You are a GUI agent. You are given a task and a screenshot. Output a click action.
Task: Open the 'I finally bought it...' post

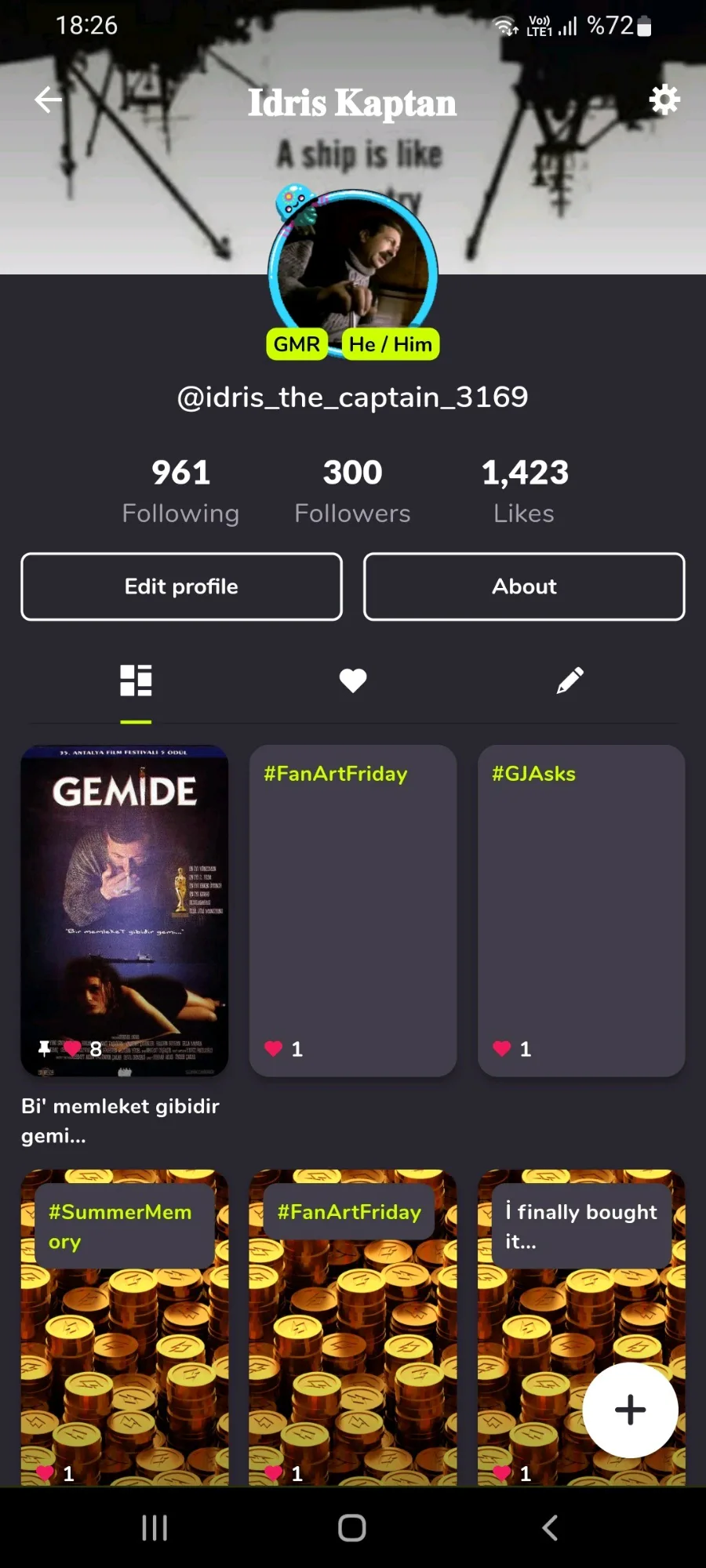(x=581, y=1327)
